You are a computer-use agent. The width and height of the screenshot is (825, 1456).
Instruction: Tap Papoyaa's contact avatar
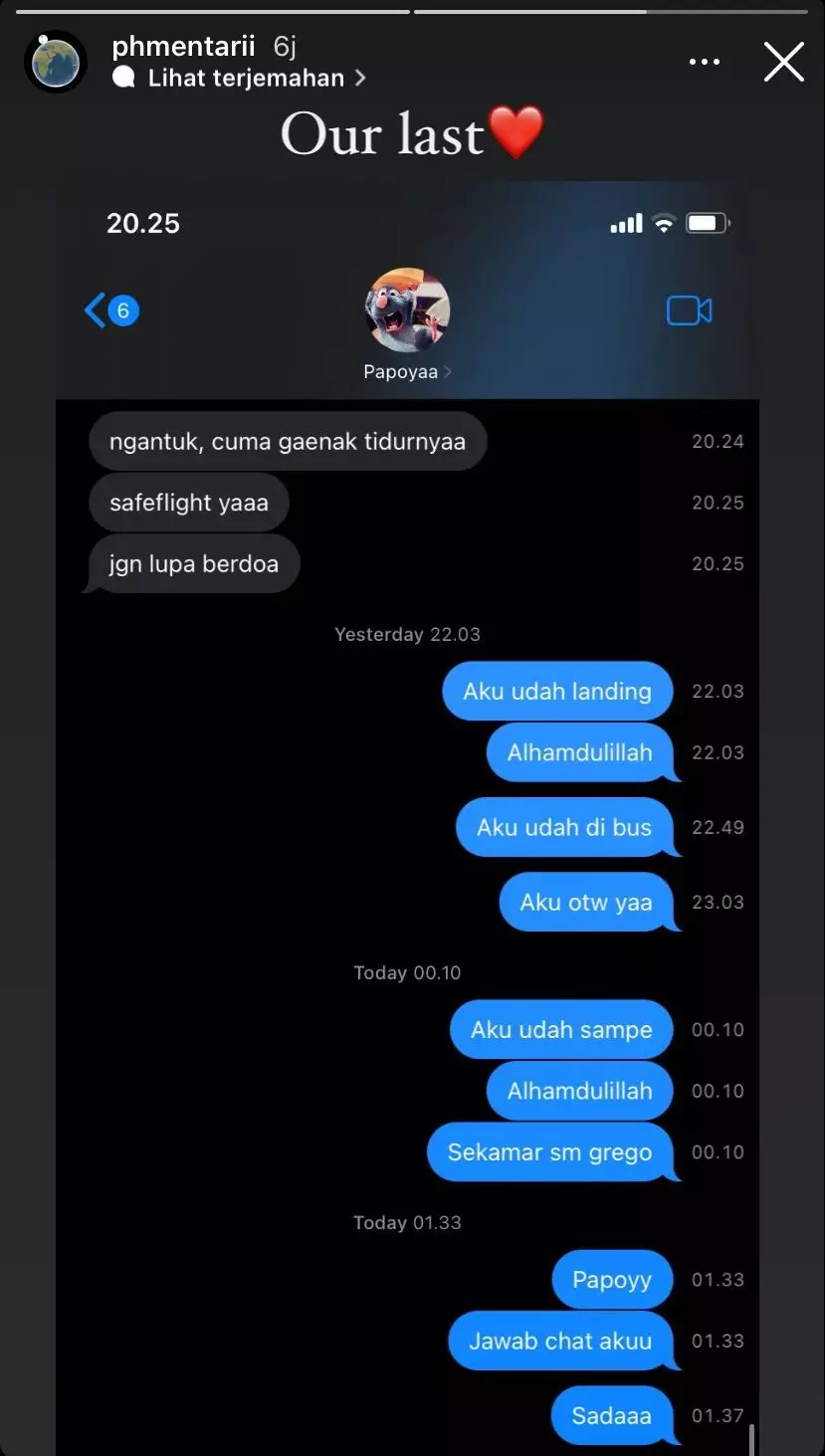406,310
